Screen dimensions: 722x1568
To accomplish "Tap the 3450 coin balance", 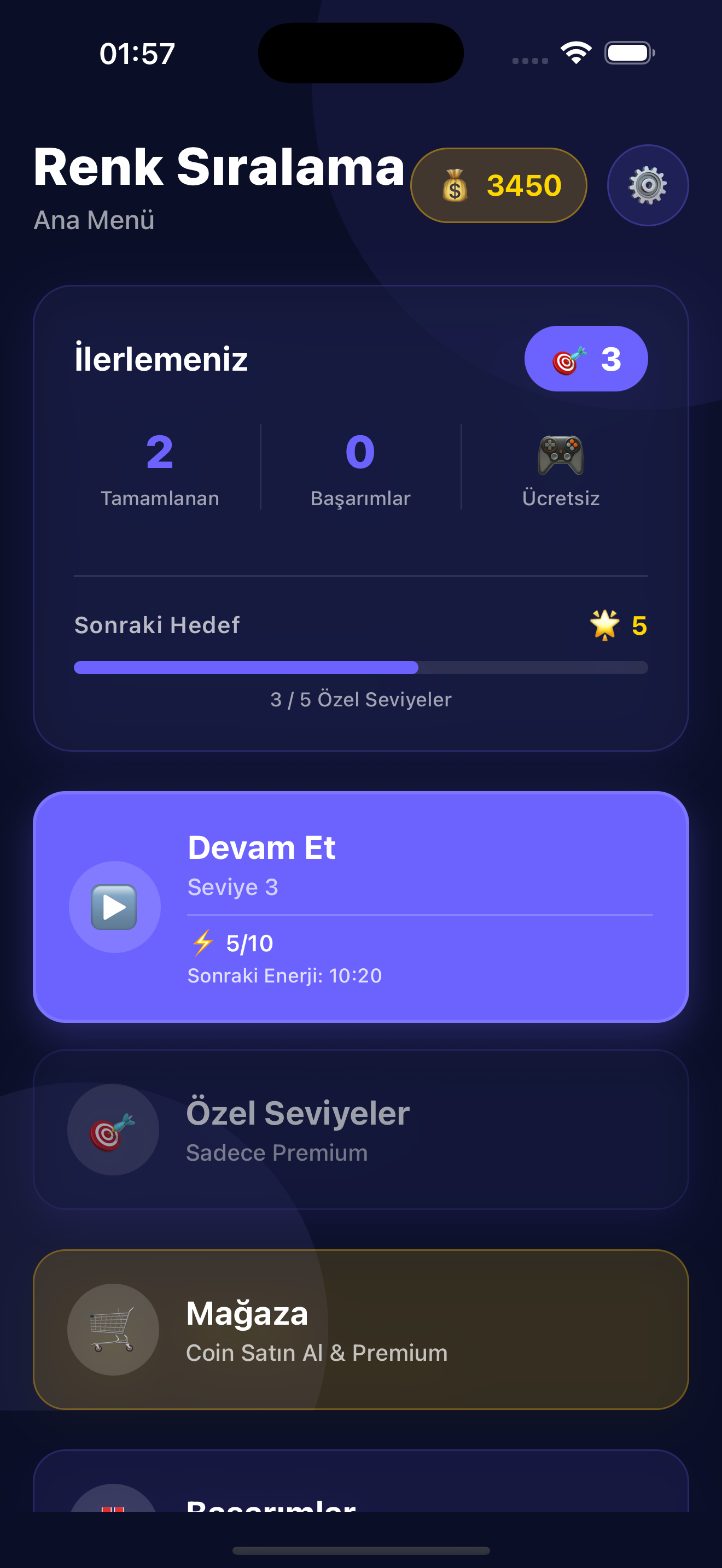I will [x=499, y=185].
